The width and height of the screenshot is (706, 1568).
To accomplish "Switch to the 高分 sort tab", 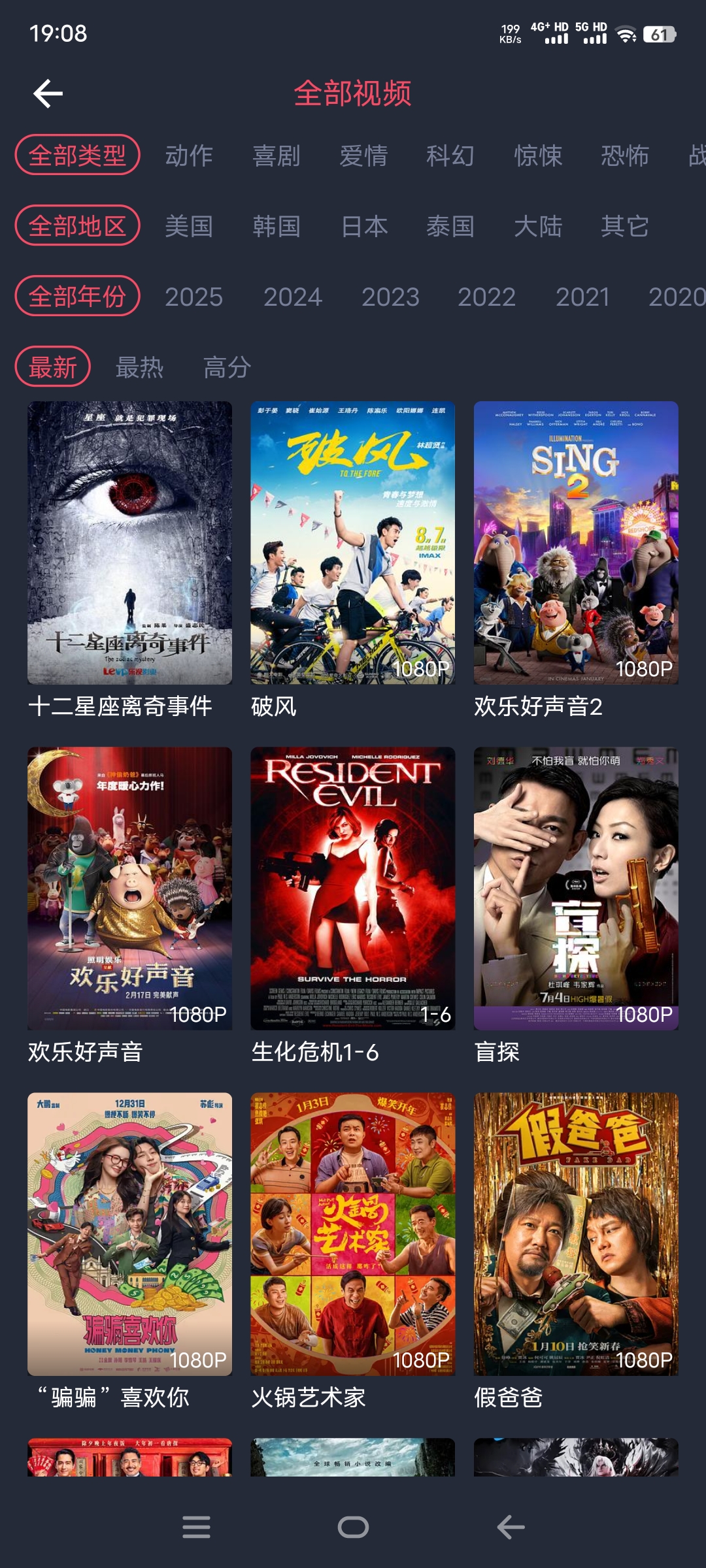I will coord(227,367).
